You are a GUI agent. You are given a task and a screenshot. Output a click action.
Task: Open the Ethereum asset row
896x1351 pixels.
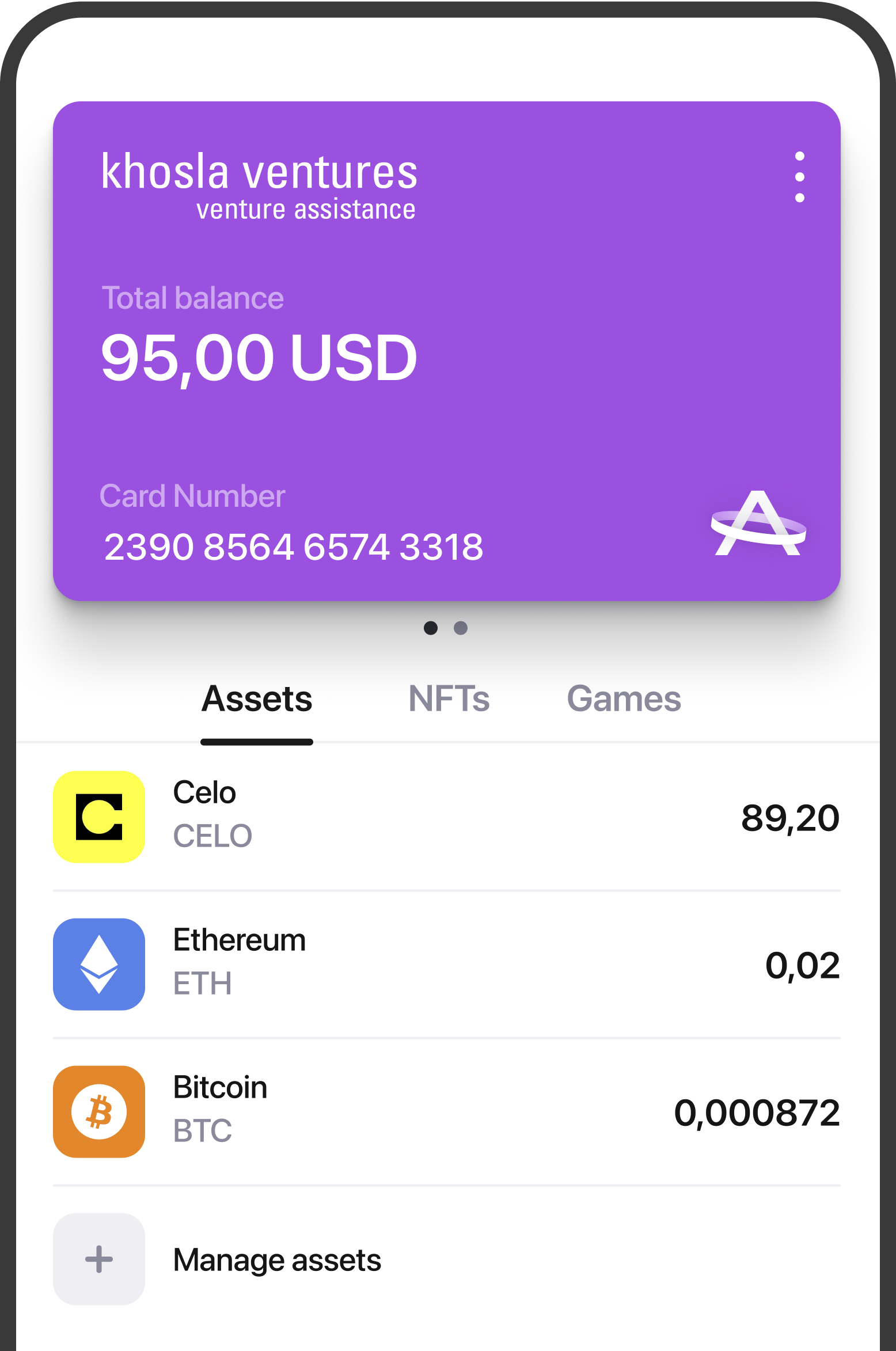tap(446, 964)
